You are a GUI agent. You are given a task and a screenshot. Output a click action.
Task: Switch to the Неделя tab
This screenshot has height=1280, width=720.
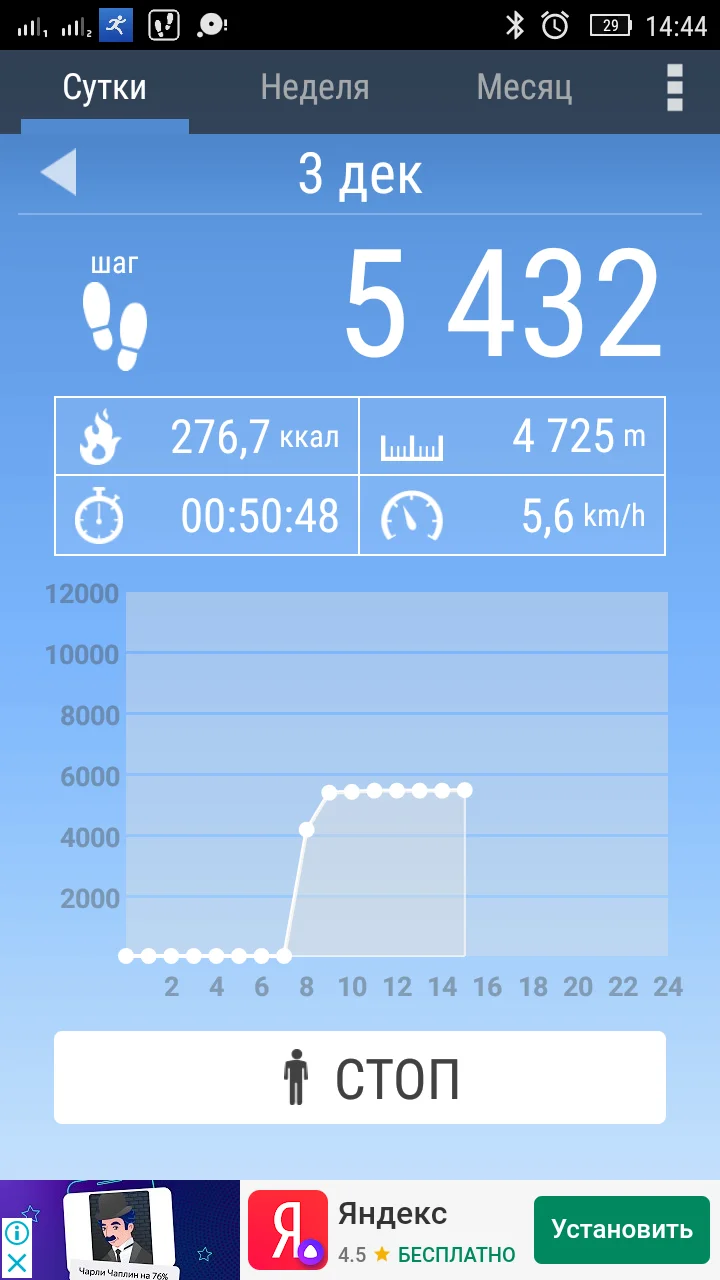pyautogui.click(x=314, y=88)
